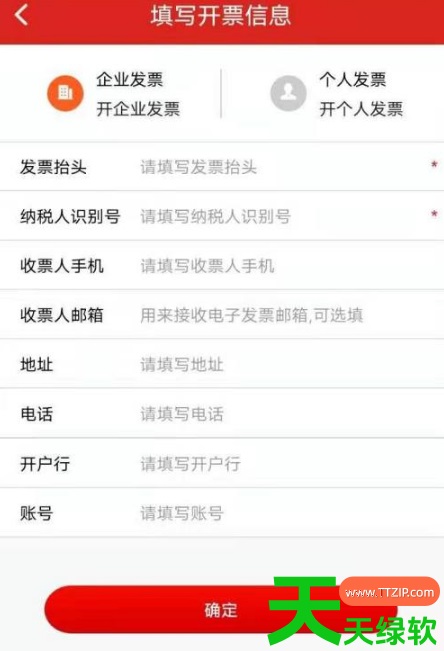Enter the 收票人手机 field

[289, 266]
